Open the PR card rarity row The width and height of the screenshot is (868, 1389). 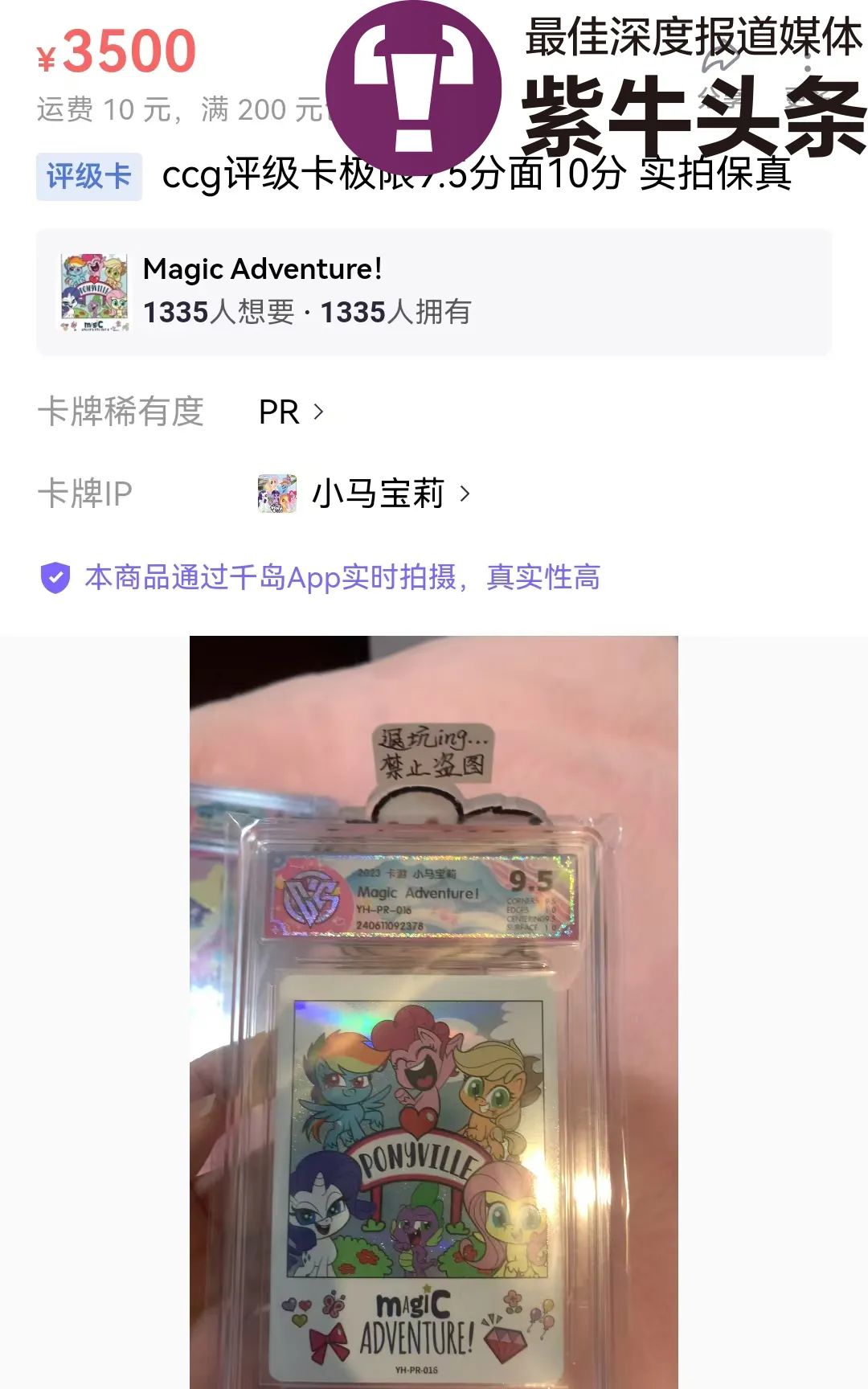click(x=290, y=412)
